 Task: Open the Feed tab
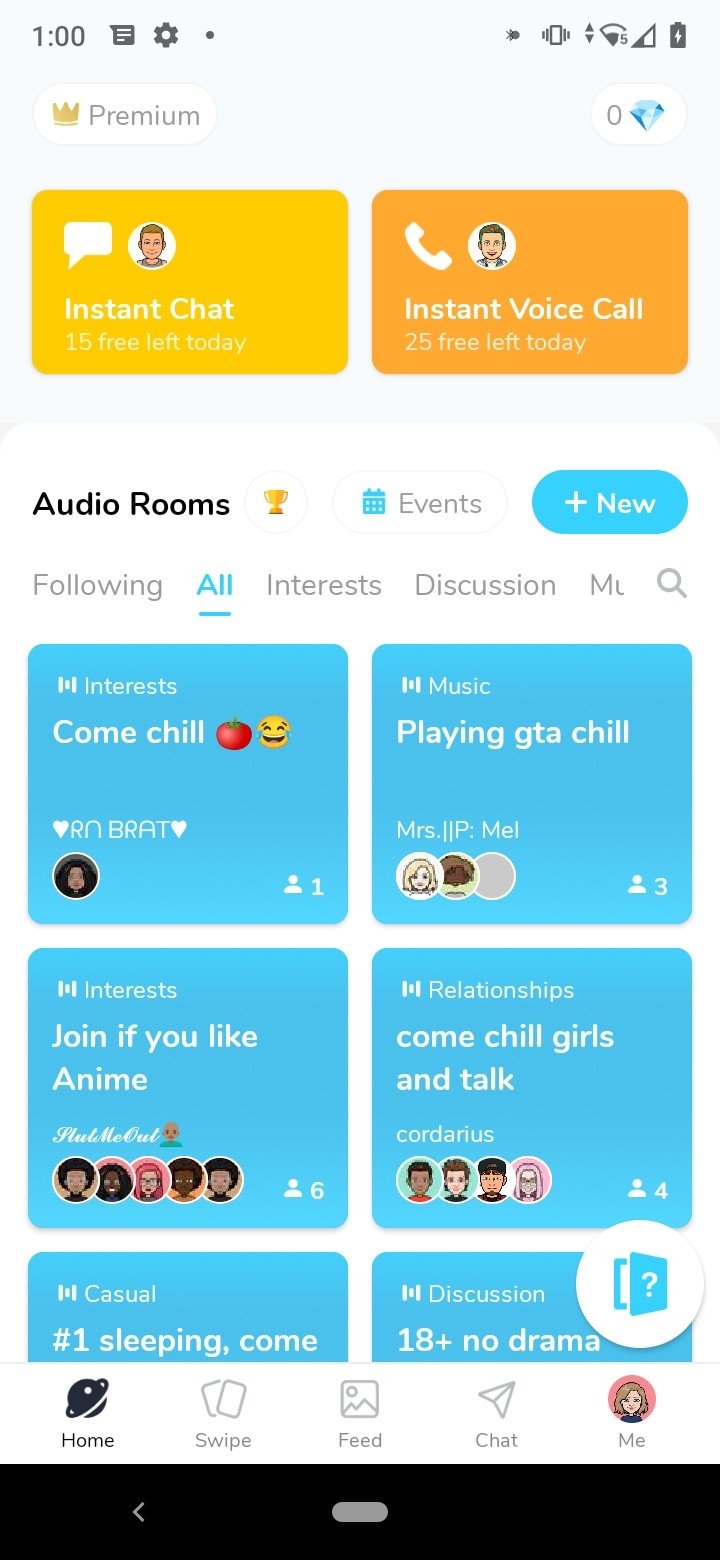[x=360, y=1414]
